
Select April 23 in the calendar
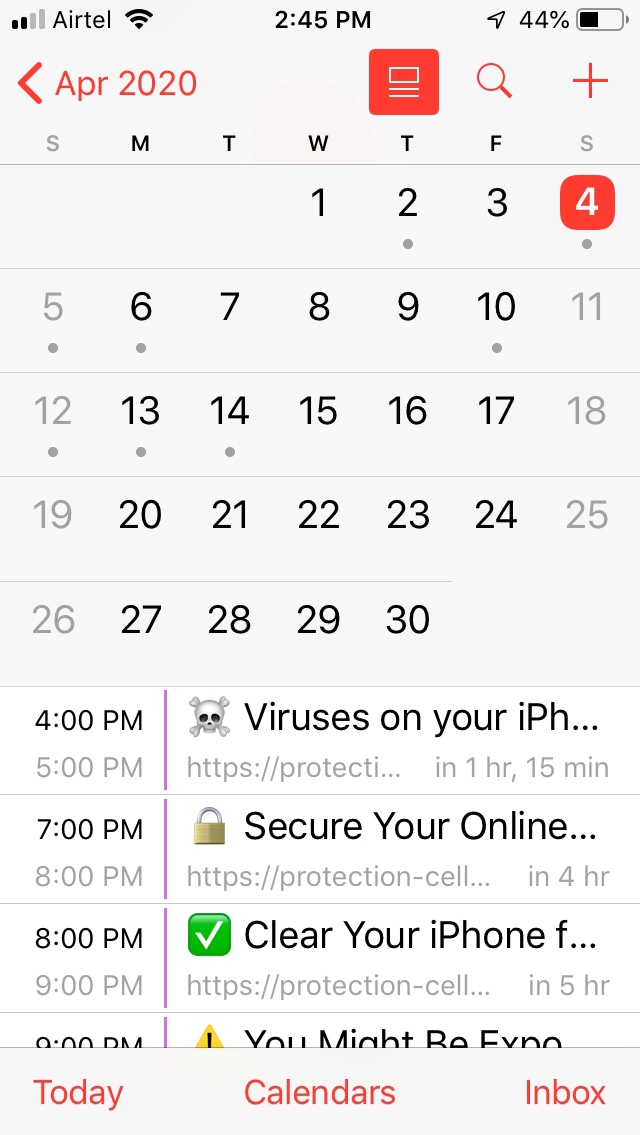pyautogui.click(x=408, y=515)
